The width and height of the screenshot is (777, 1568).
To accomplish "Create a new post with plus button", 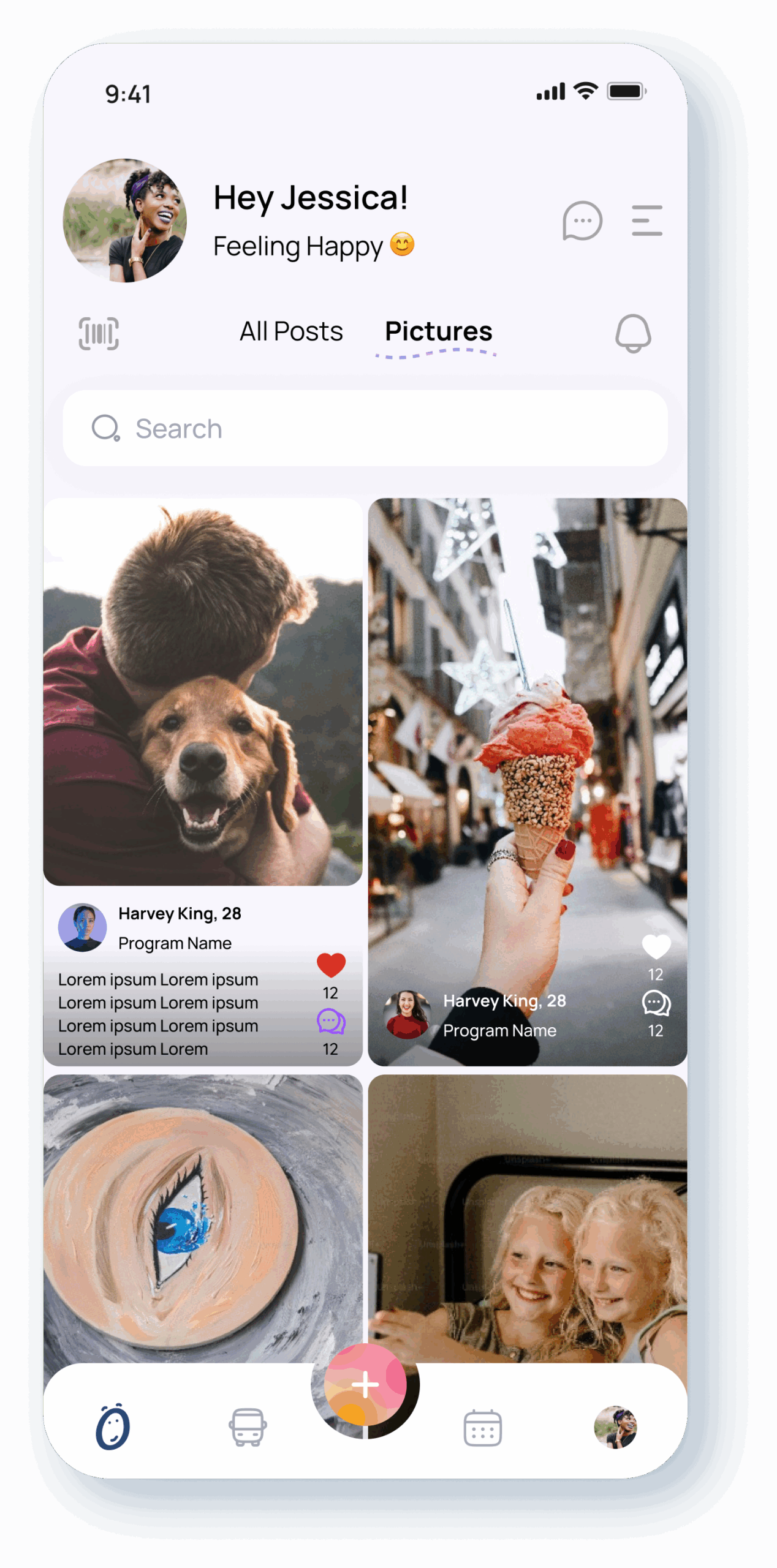I will point(365,1384).
